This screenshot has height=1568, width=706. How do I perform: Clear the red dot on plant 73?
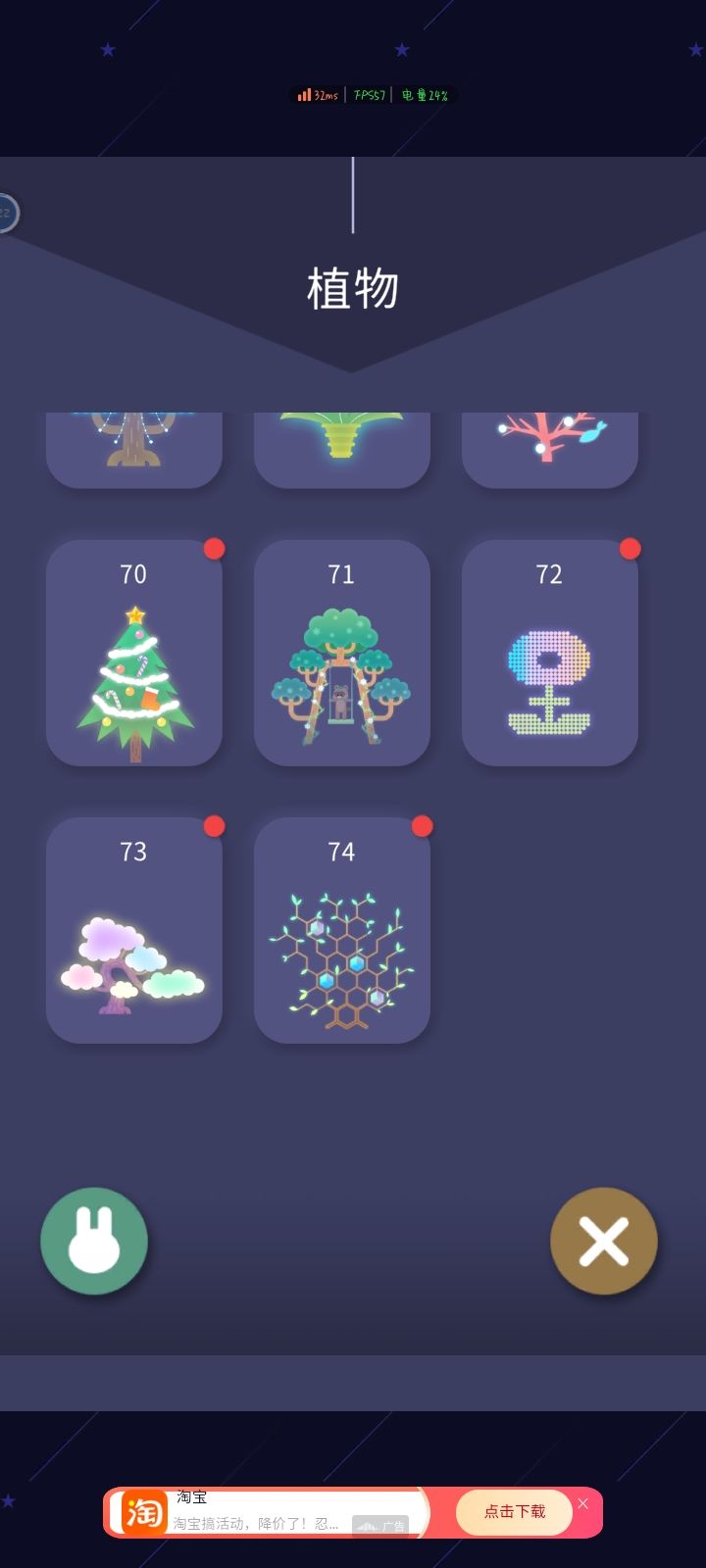tap(215, 827)
